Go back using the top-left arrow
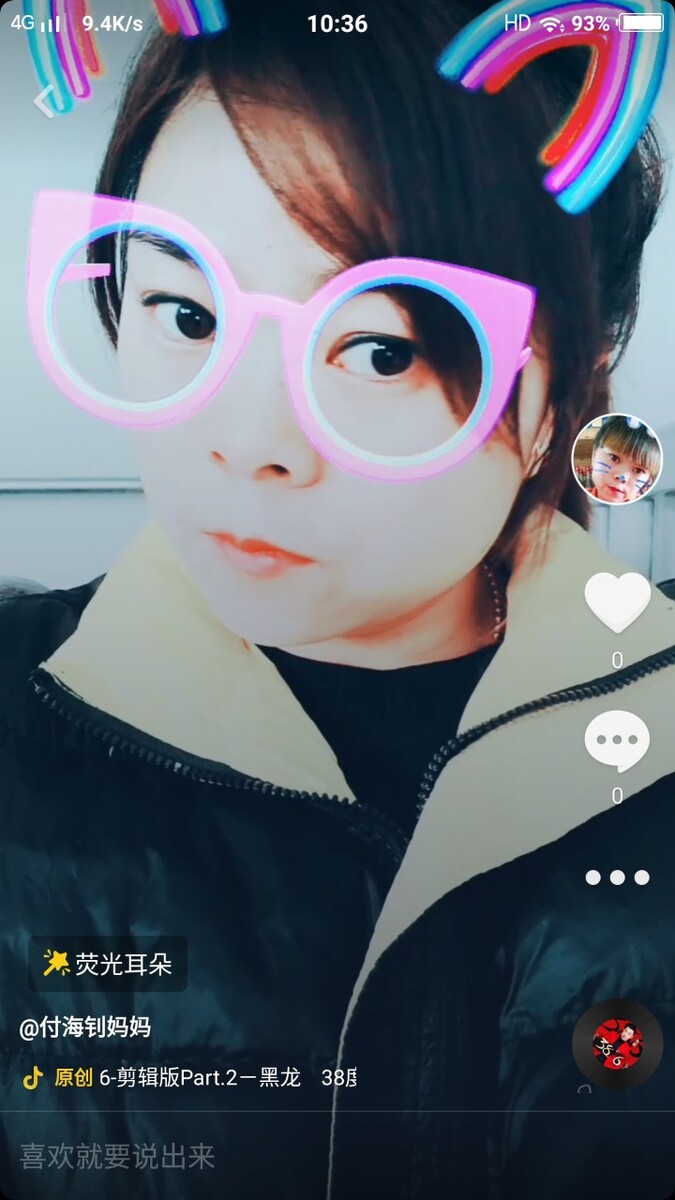Image resolution: width=675 pixels, height=1200 pixels. (x=44, y=100)
